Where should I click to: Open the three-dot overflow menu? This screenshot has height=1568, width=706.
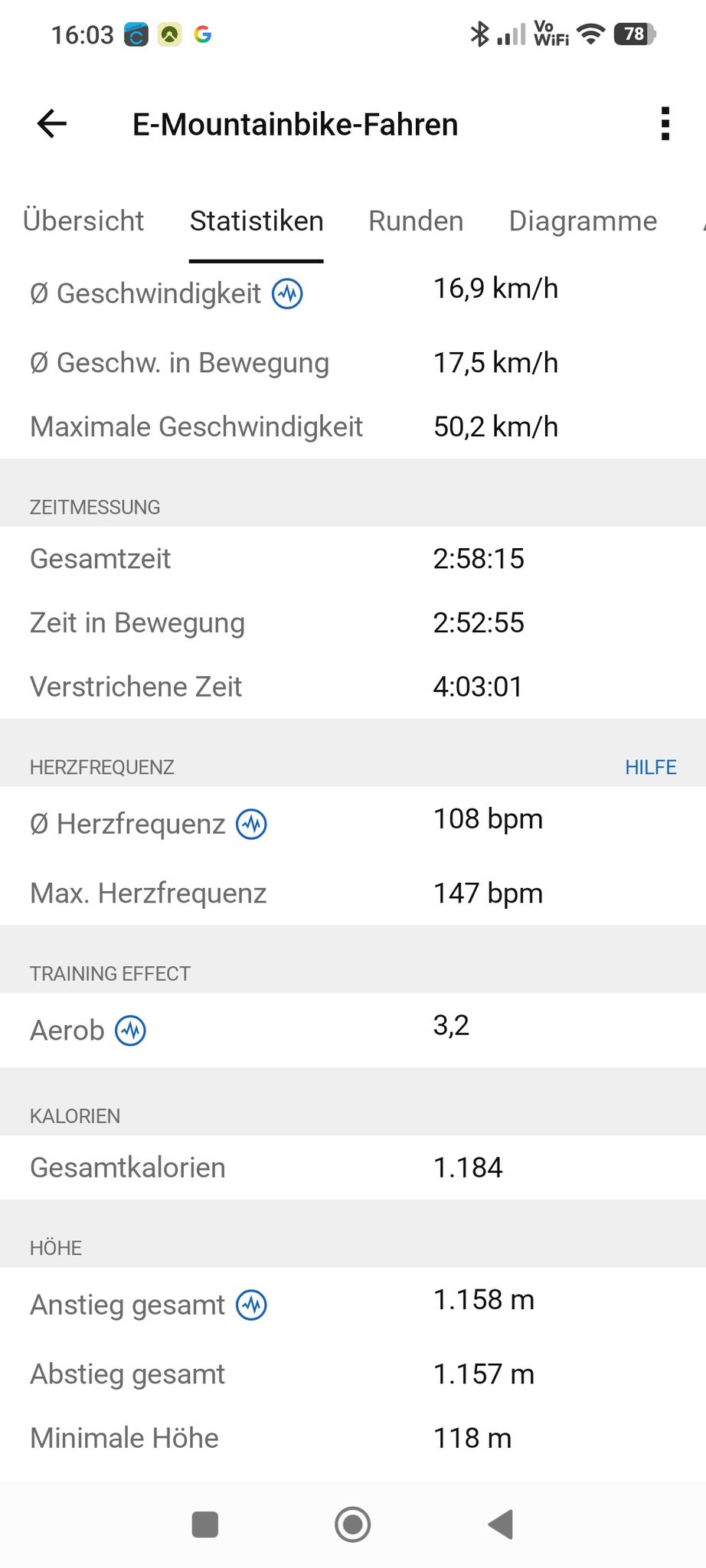[x=665, y=123]
